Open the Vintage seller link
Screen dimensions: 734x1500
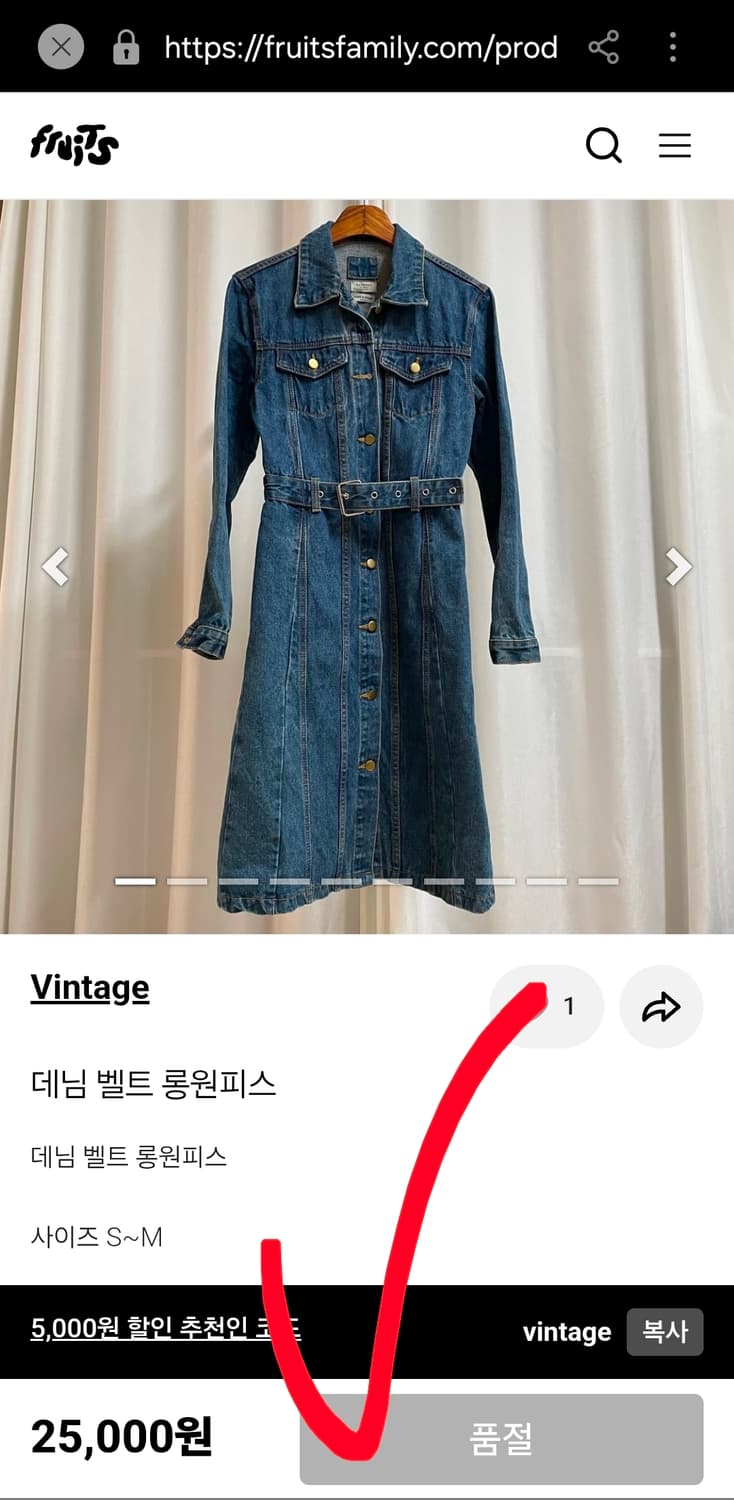(x=89, y=987)
